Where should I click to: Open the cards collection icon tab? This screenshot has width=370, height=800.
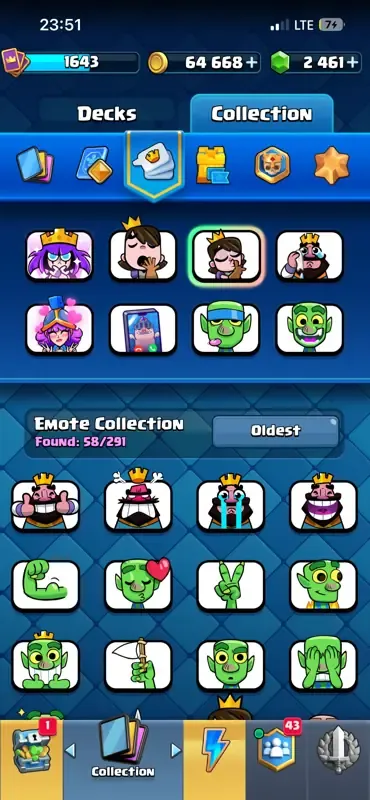point(34,165)
